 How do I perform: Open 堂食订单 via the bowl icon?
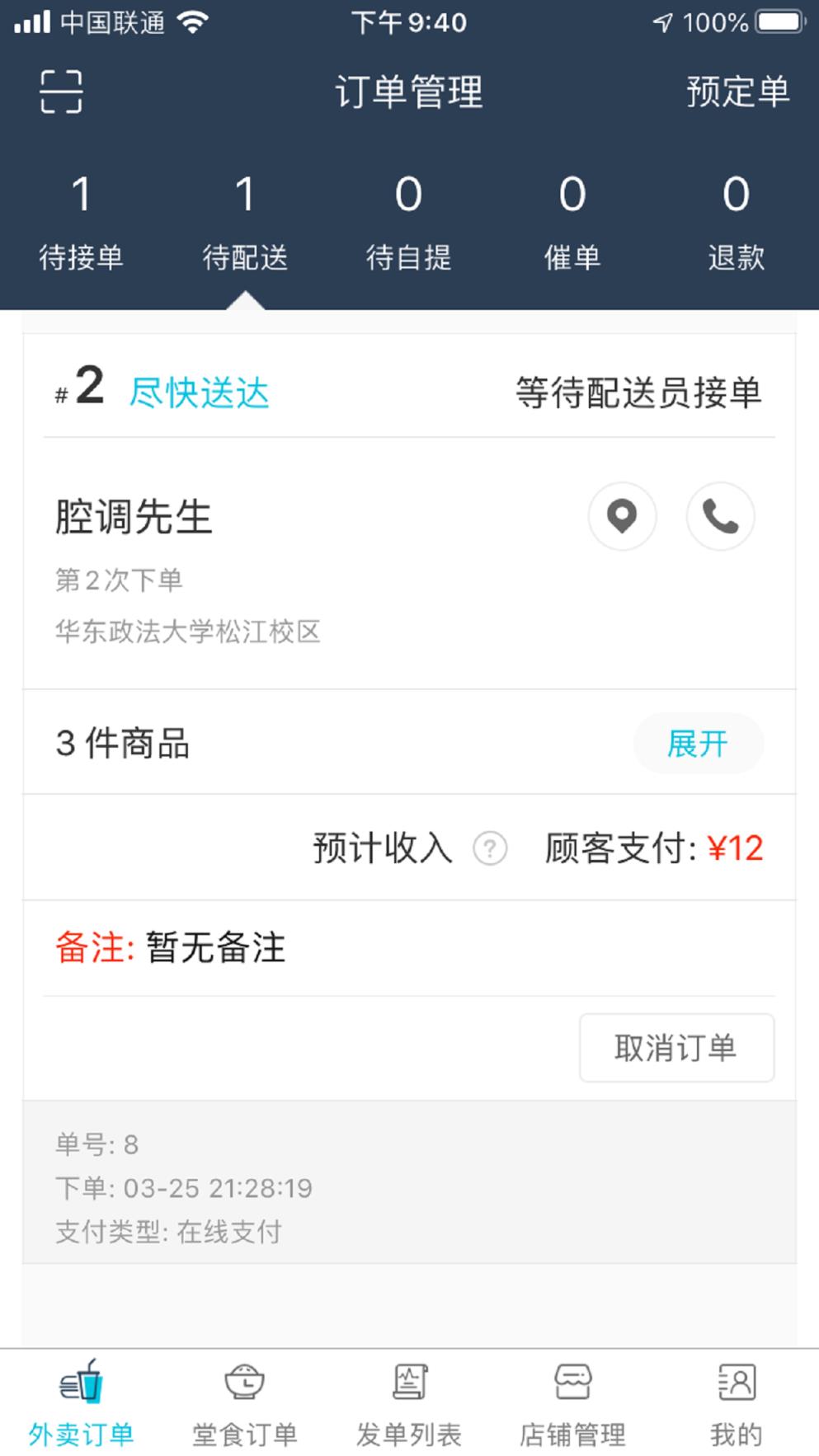pyautogui.click(x=244, y=1388)
